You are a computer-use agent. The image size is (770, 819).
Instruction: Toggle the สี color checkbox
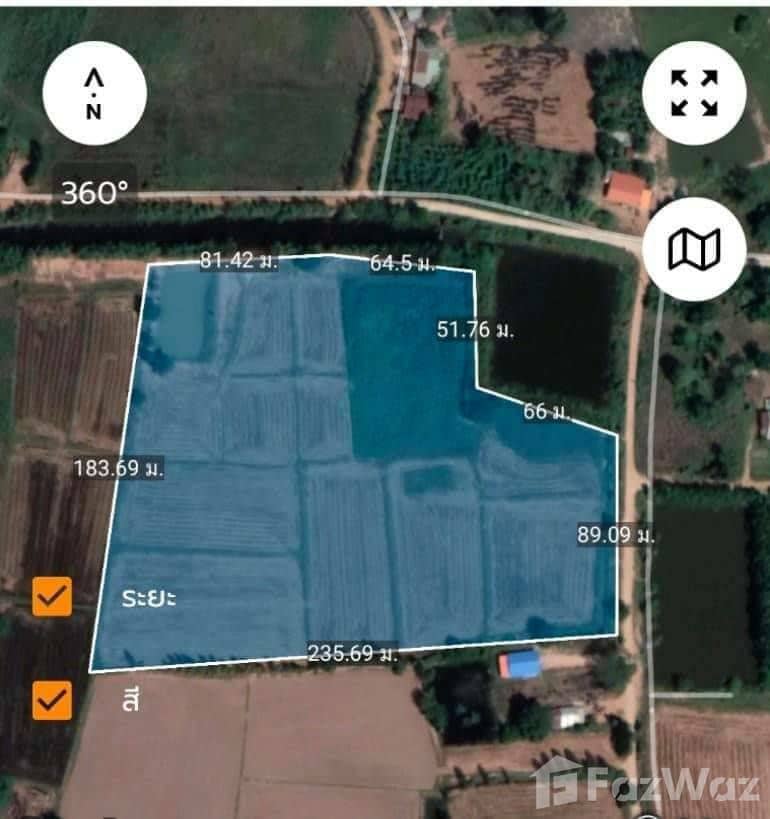click(53, 699)
